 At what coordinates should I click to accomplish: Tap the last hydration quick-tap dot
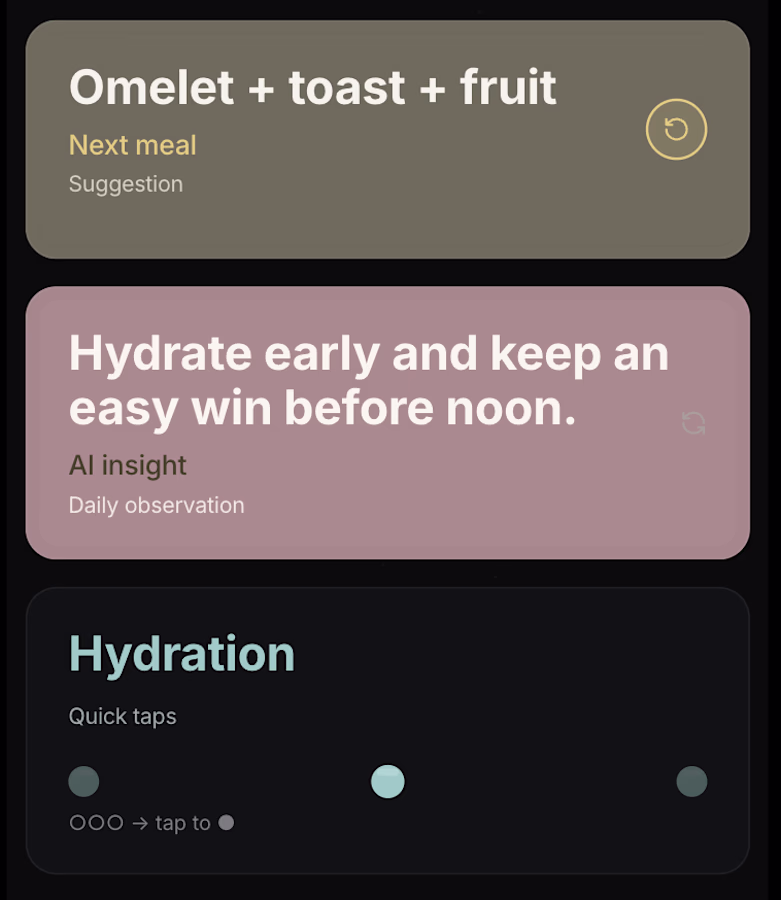coord(691,781)
